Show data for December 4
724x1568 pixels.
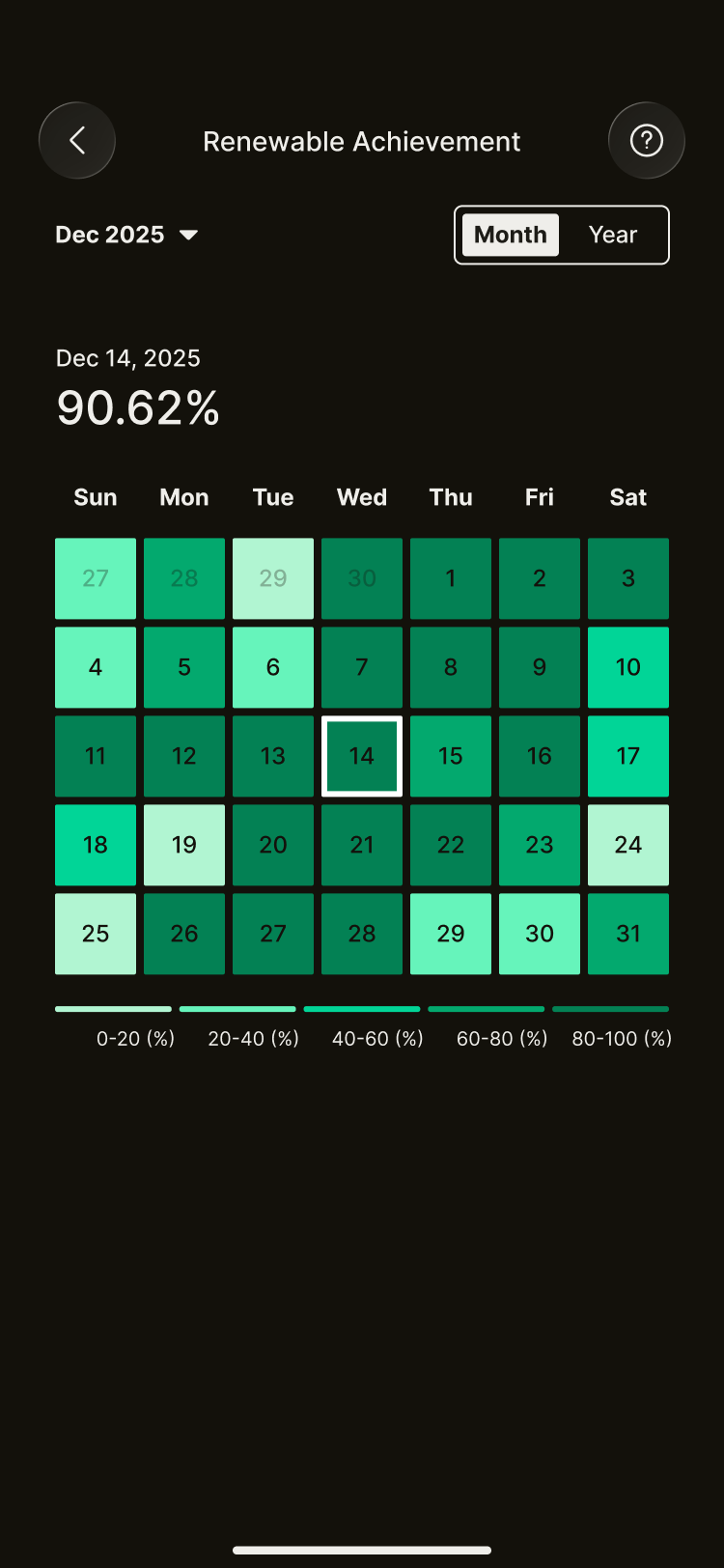click(x=96, y=667)
